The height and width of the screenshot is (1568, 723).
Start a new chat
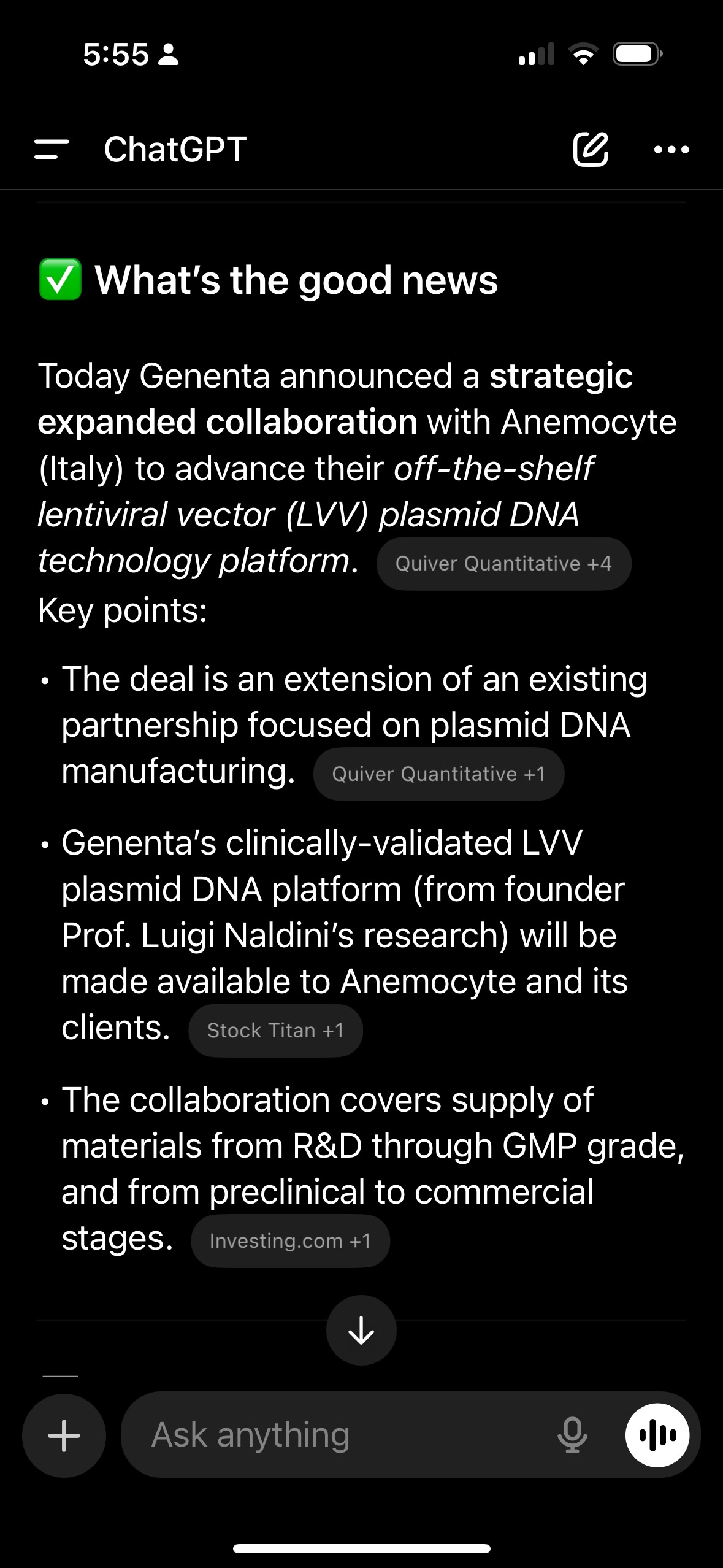(x=591, y=149)
